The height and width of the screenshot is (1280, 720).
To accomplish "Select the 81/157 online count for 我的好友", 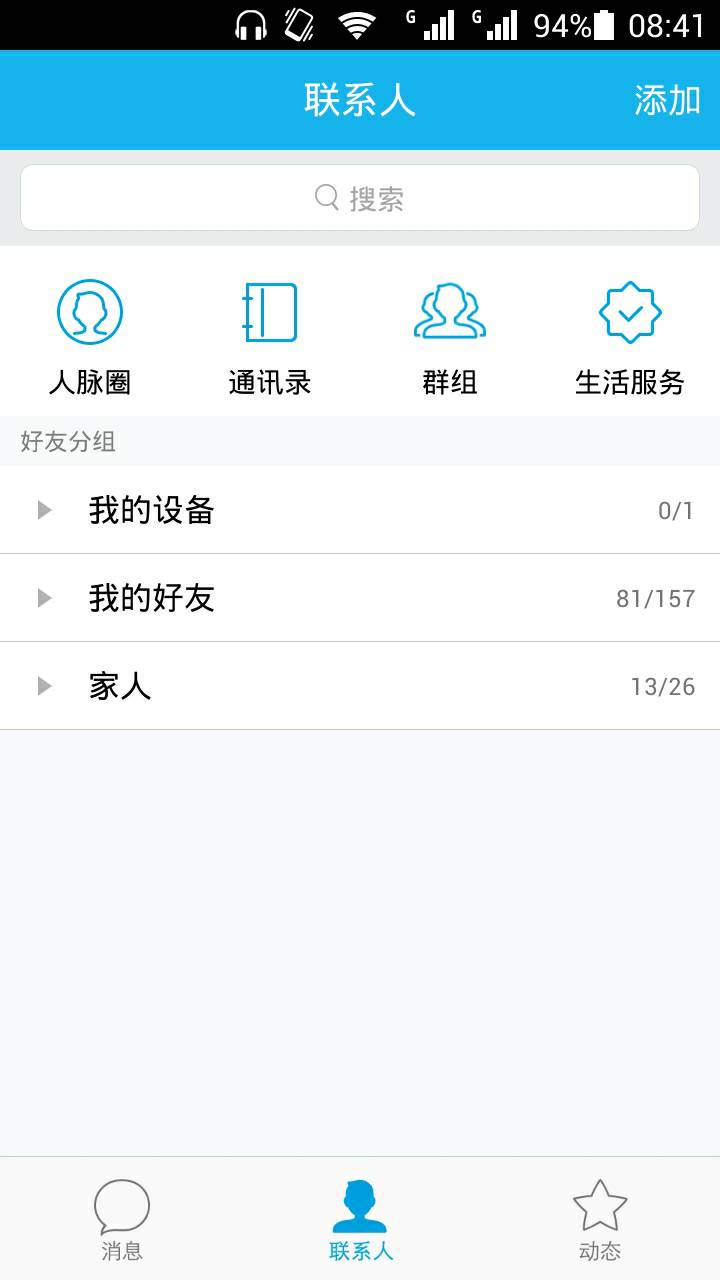I will tap(655, 597).
